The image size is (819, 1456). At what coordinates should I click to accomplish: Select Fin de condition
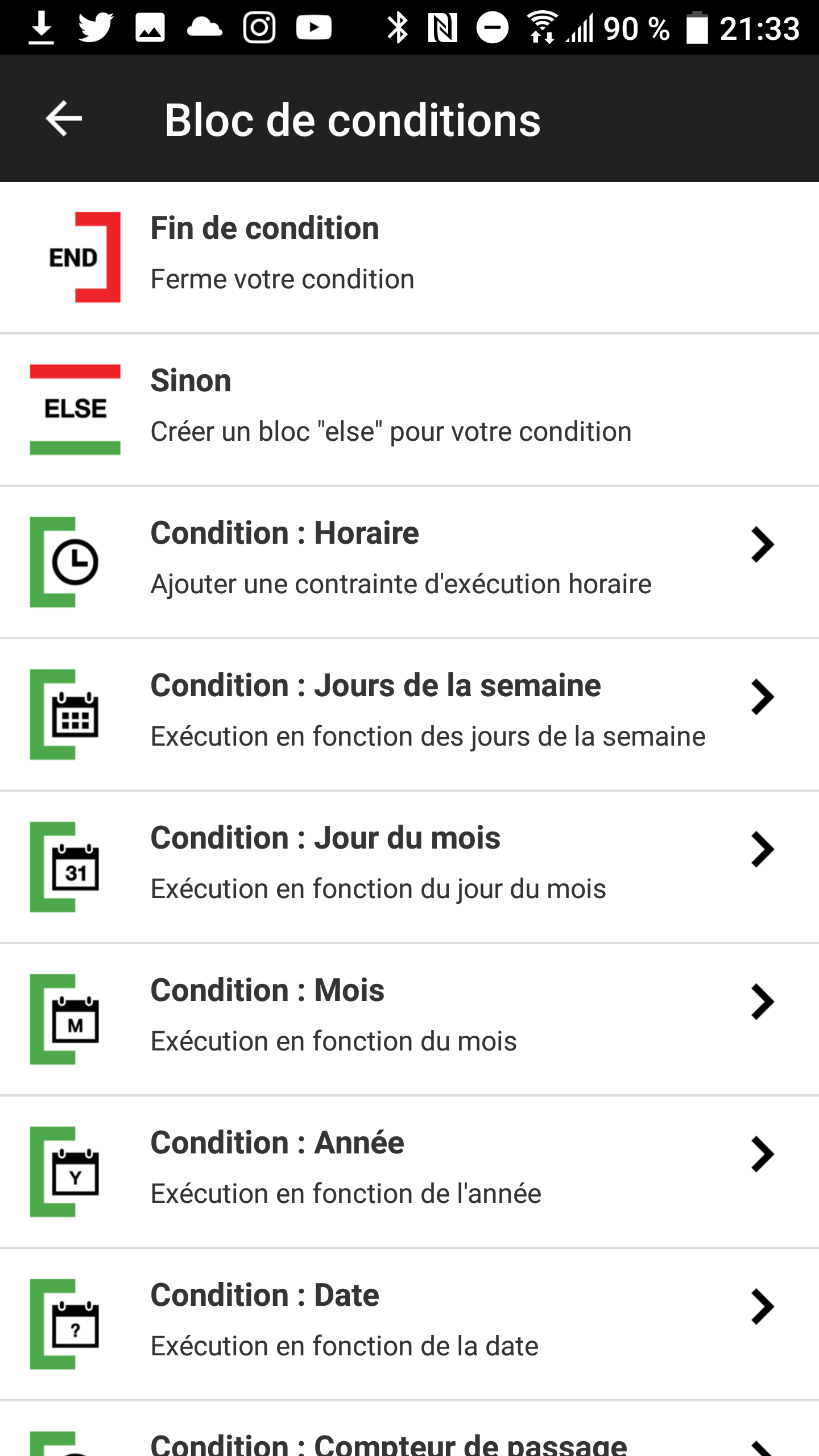409,258
